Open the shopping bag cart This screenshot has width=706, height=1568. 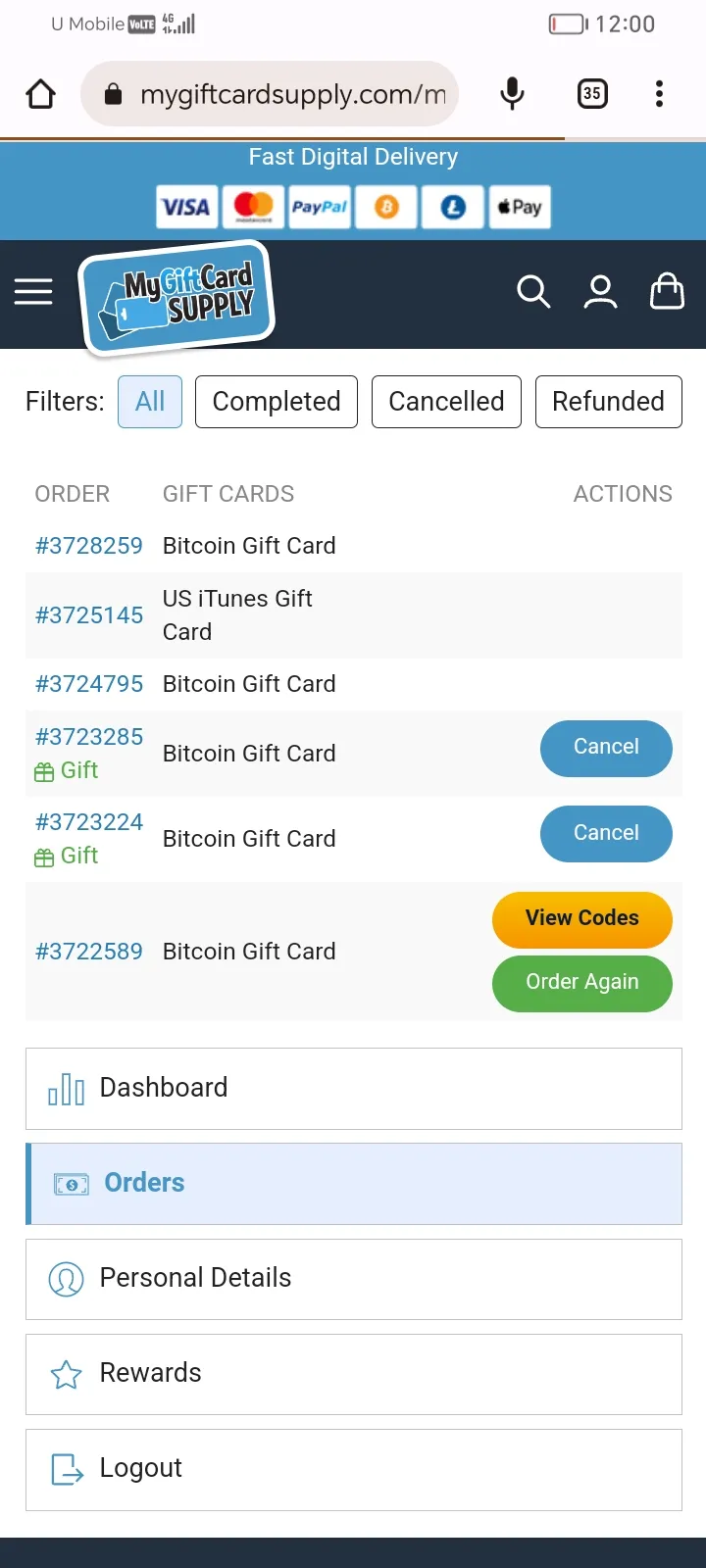(667, 290)
